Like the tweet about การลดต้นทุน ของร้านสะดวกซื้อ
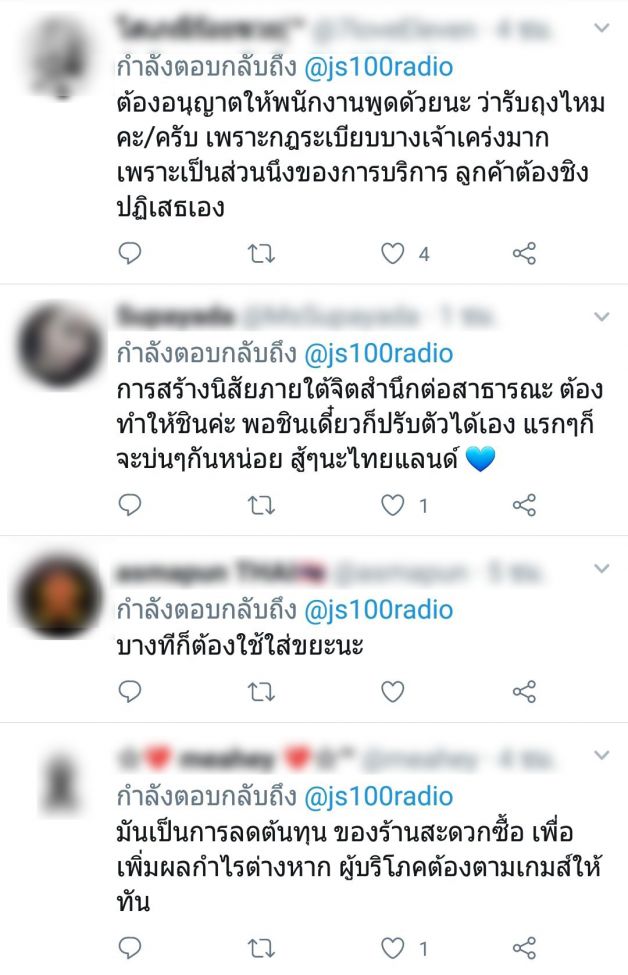 [x=393, y=946]
